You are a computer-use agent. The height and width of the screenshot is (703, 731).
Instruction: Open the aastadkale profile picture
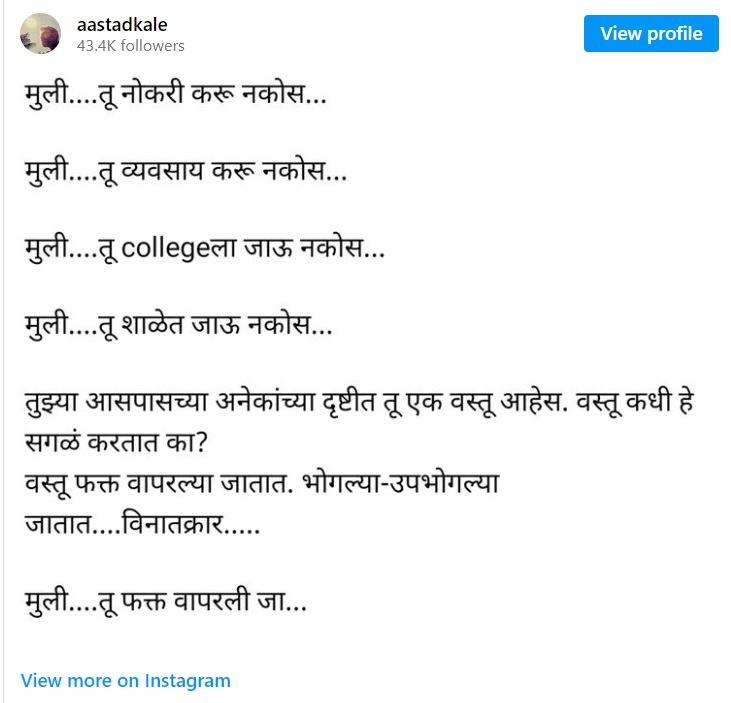tap(40, 34)
